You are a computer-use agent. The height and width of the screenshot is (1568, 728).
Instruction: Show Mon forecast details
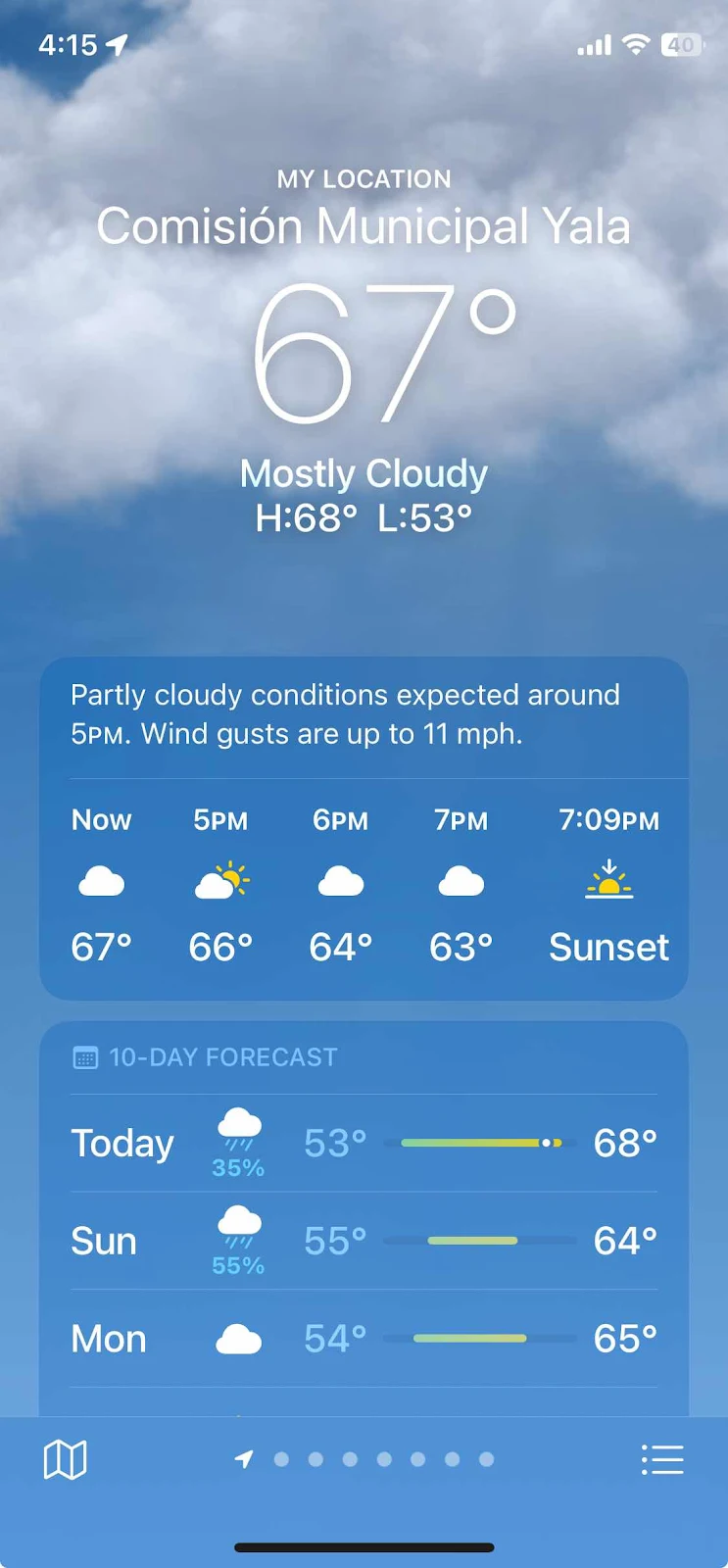point(364,1339)
